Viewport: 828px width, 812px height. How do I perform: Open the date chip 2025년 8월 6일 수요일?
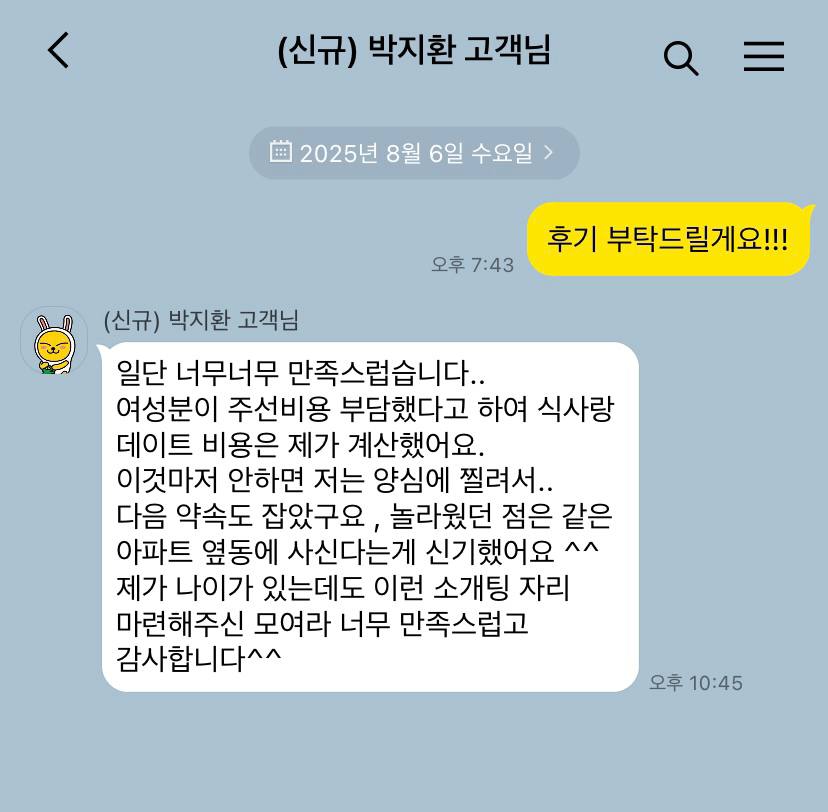coord(413,153)
